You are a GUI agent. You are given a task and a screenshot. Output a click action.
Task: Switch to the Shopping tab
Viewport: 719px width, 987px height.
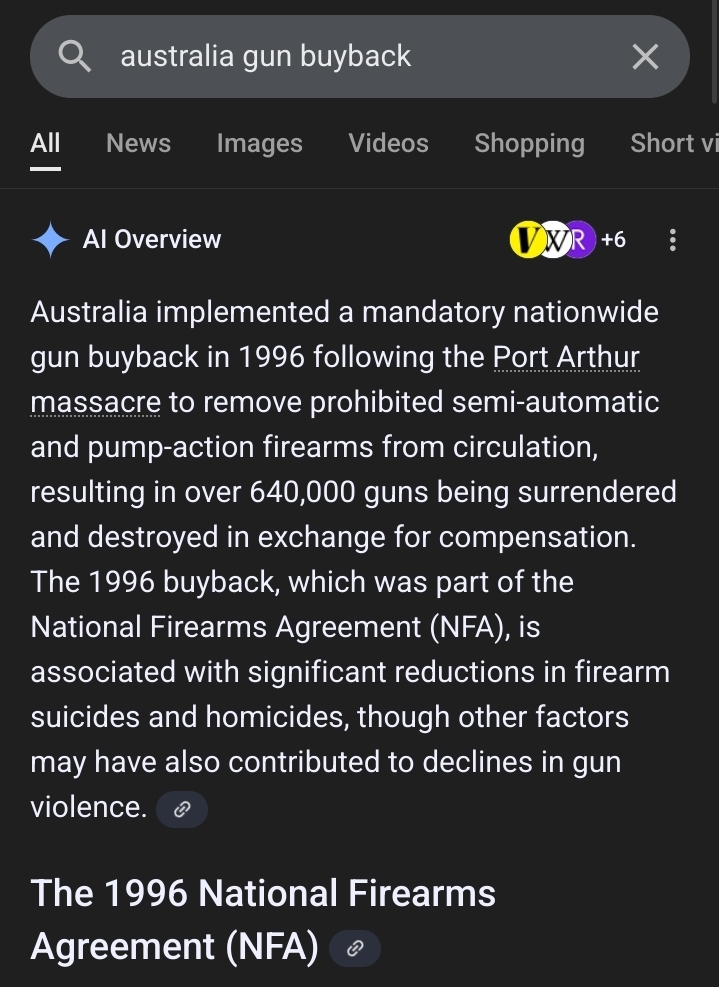pos(529,143)
